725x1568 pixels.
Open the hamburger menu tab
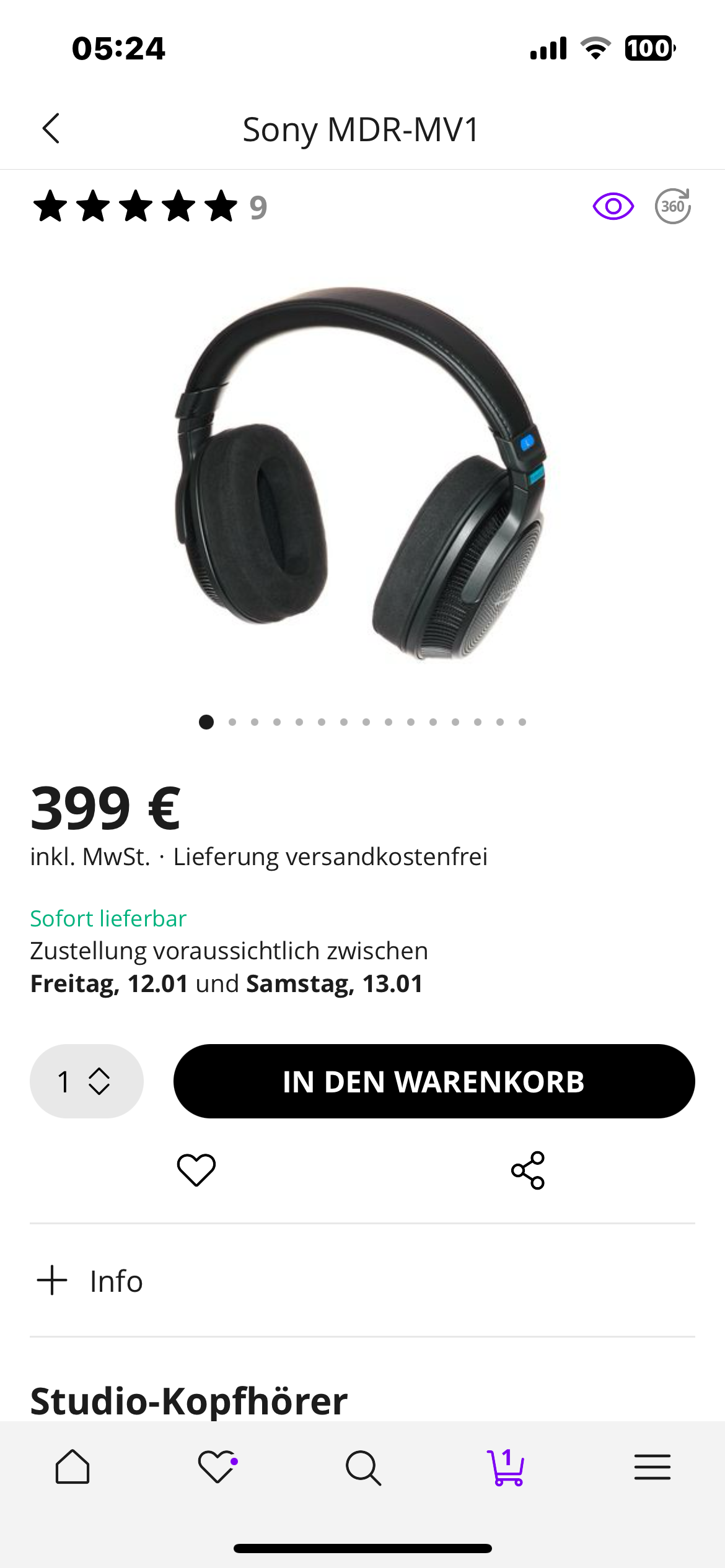(652, 1467)
